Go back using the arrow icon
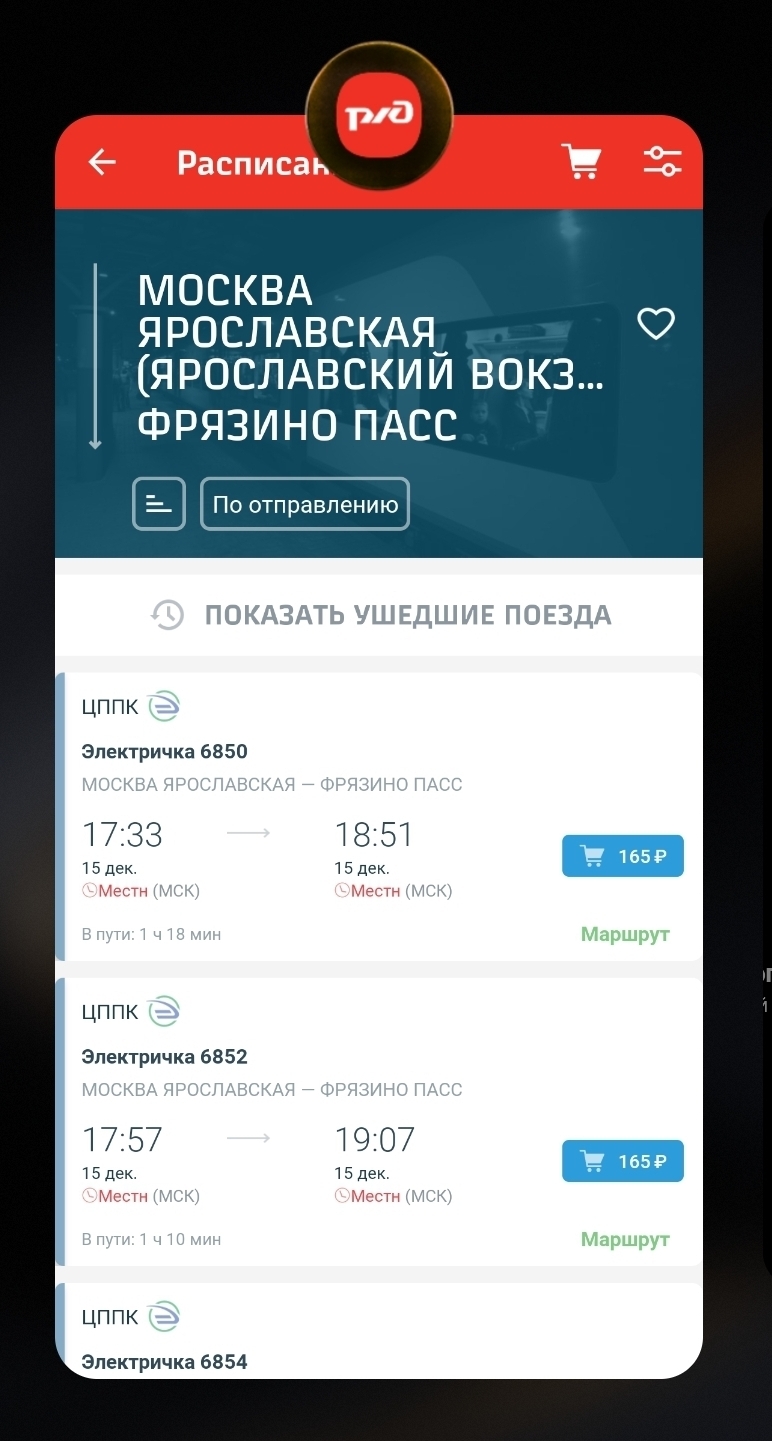The image size is (772, 1441). coord(102,162)
